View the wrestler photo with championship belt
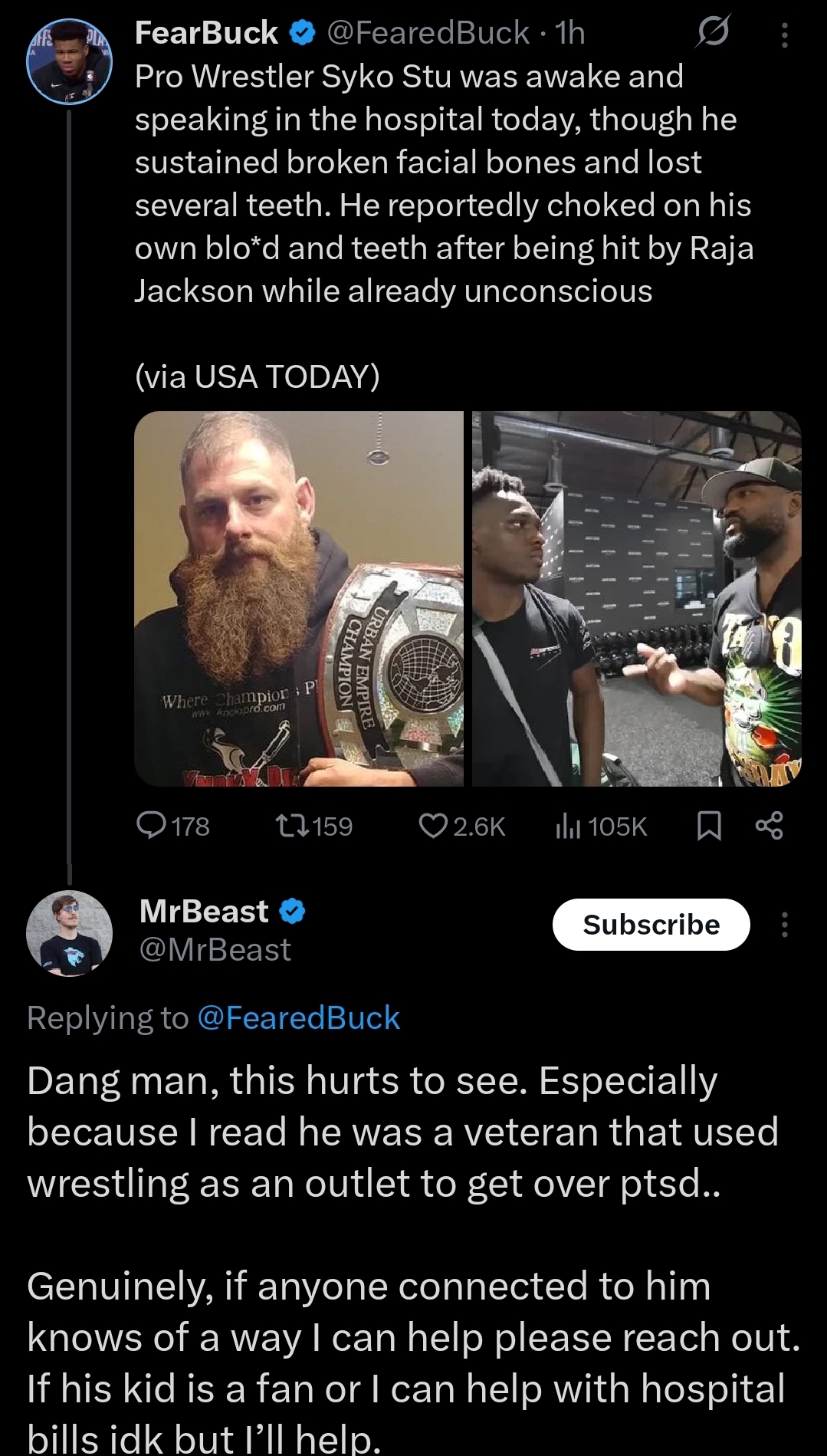 click(x=299, y=599)
